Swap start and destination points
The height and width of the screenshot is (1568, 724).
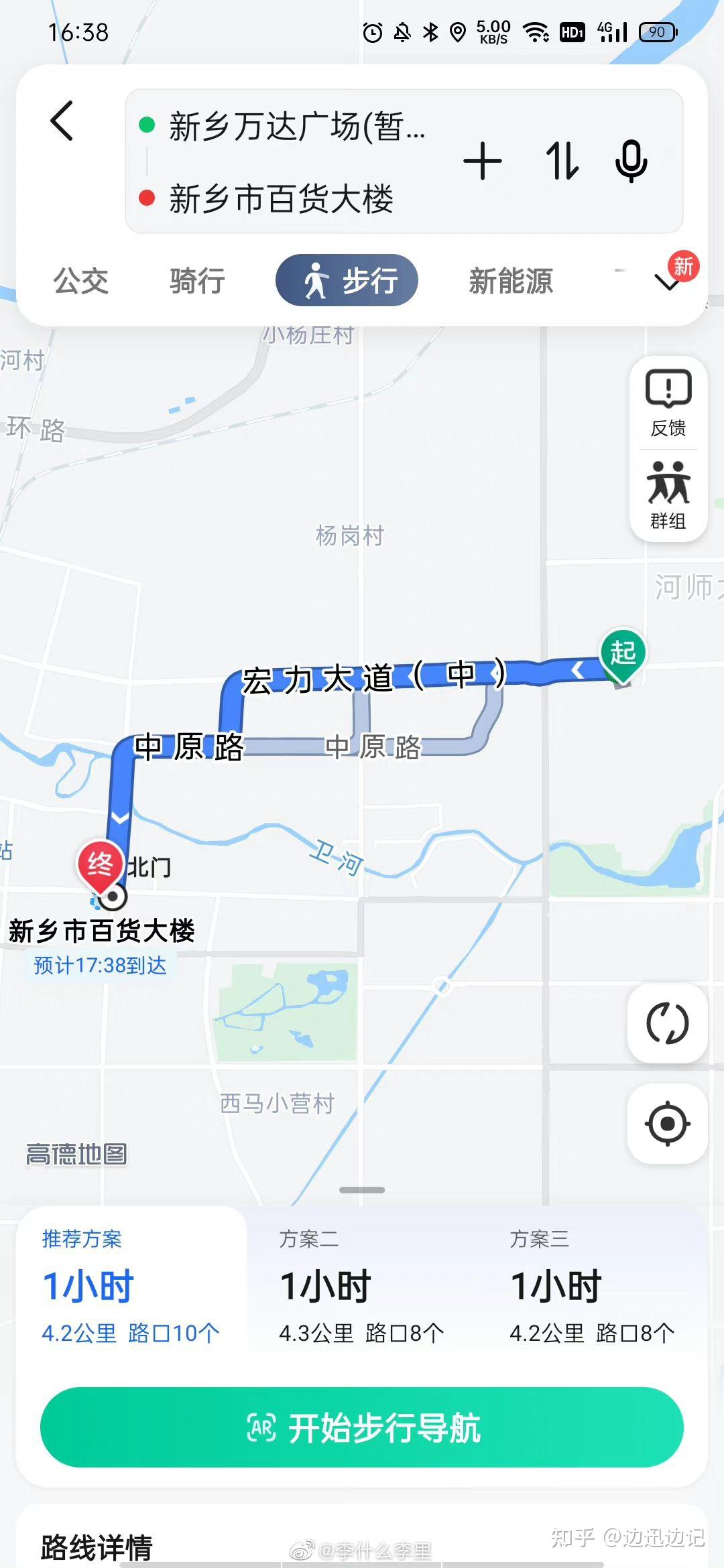click(x=562, y=161)
